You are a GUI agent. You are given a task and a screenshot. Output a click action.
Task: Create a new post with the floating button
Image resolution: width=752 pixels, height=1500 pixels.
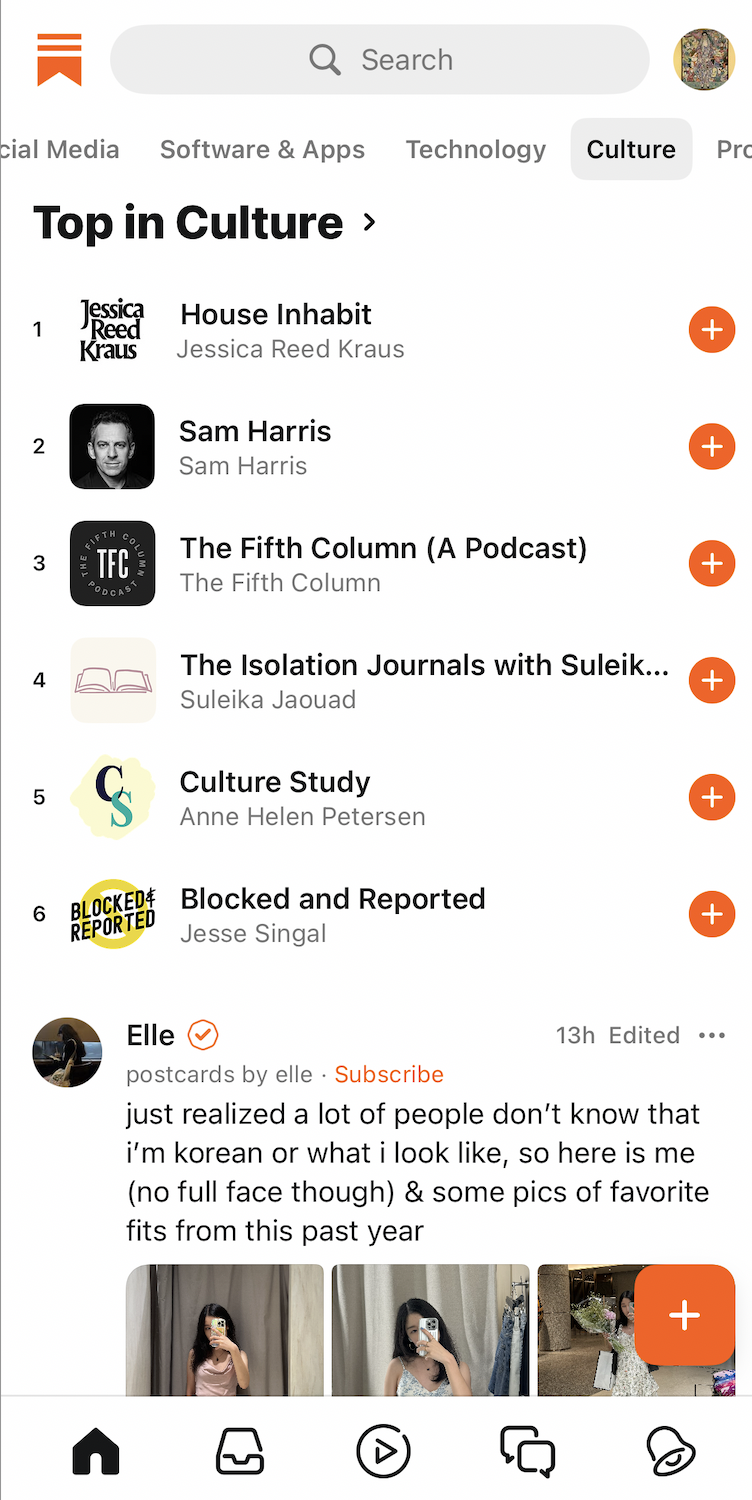[685, 1315]
